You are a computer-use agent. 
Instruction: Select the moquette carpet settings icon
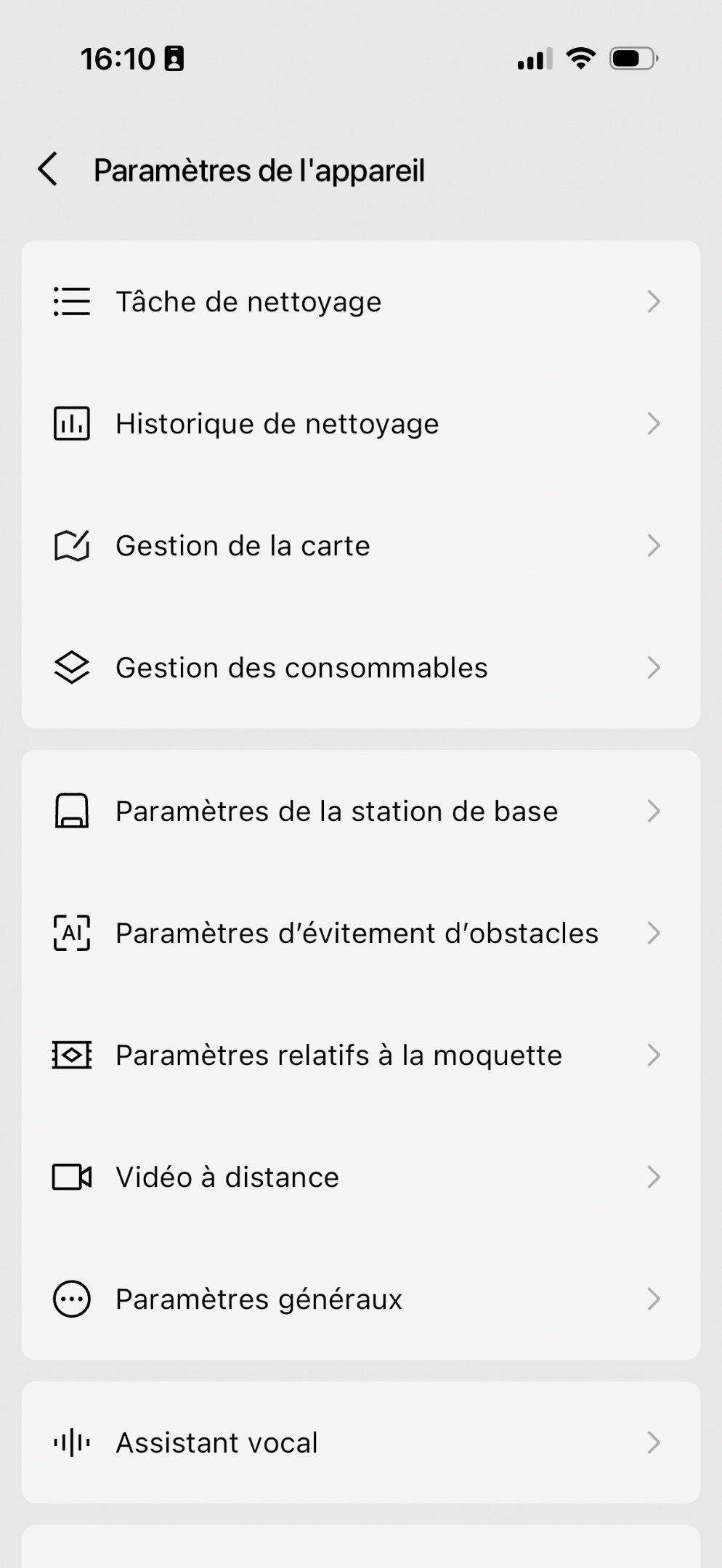coord(71,1055)
